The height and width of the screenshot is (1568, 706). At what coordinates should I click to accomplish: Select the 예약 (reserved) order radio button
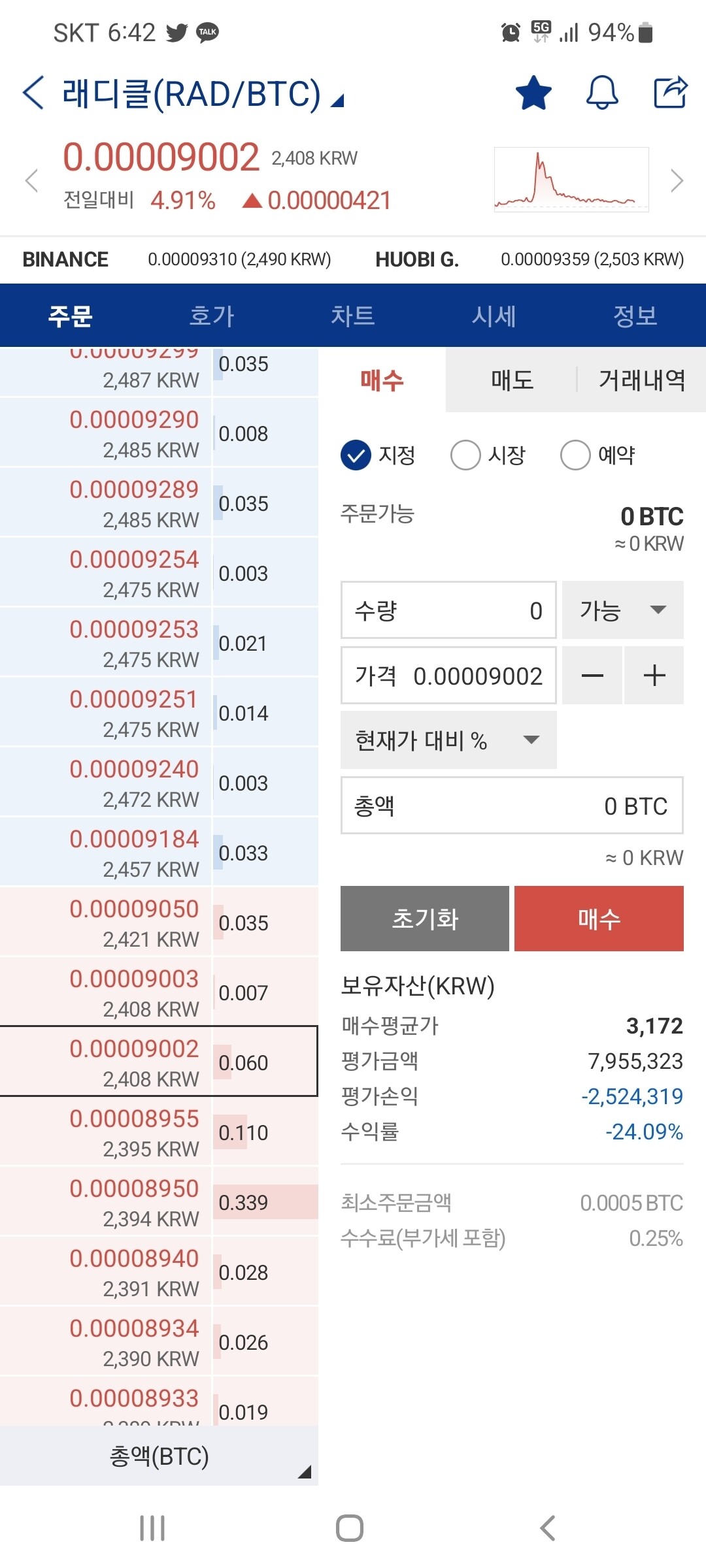pos(575,455)
